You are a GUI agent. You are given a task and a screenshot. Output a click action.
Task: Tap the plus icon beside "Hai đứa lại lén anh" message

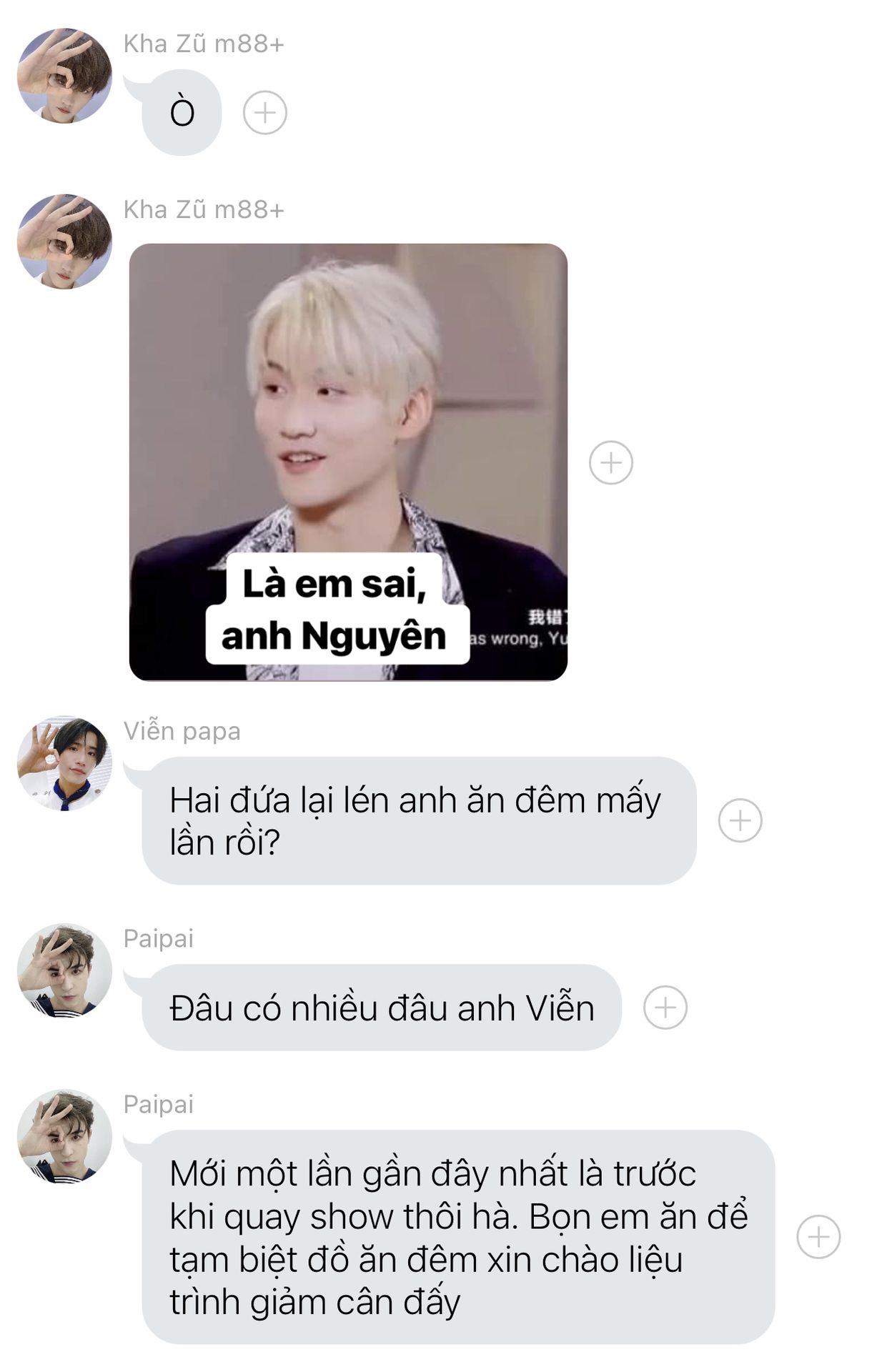pyautogui.click(x=740, y=820)
